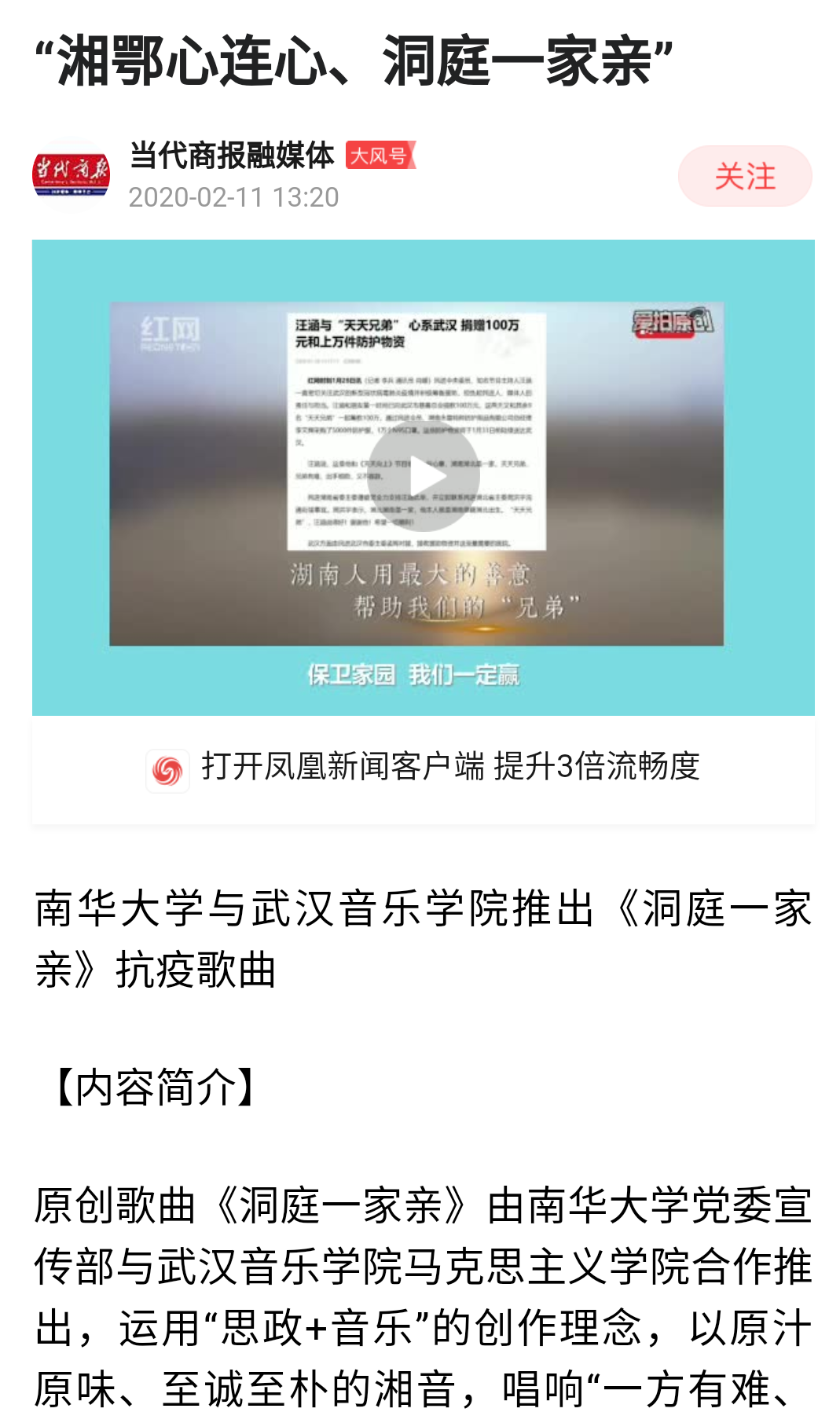The height and width of the screenshot is (1412, 840).
Task: Open 当代商报融媒体 author profile
Action: [231, 156]
